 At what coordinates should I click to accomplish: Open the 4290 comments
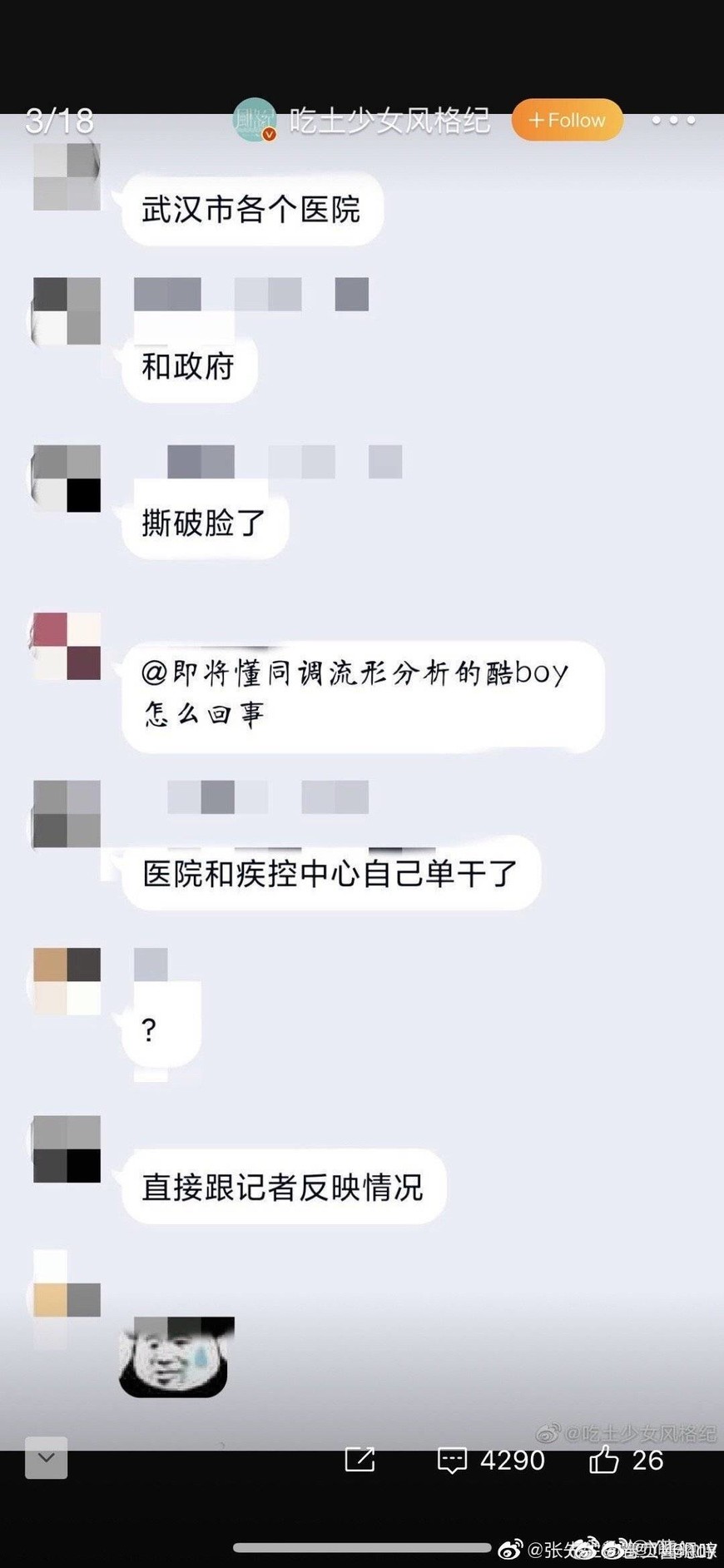pyautogui.click(x=490, y=1460)
